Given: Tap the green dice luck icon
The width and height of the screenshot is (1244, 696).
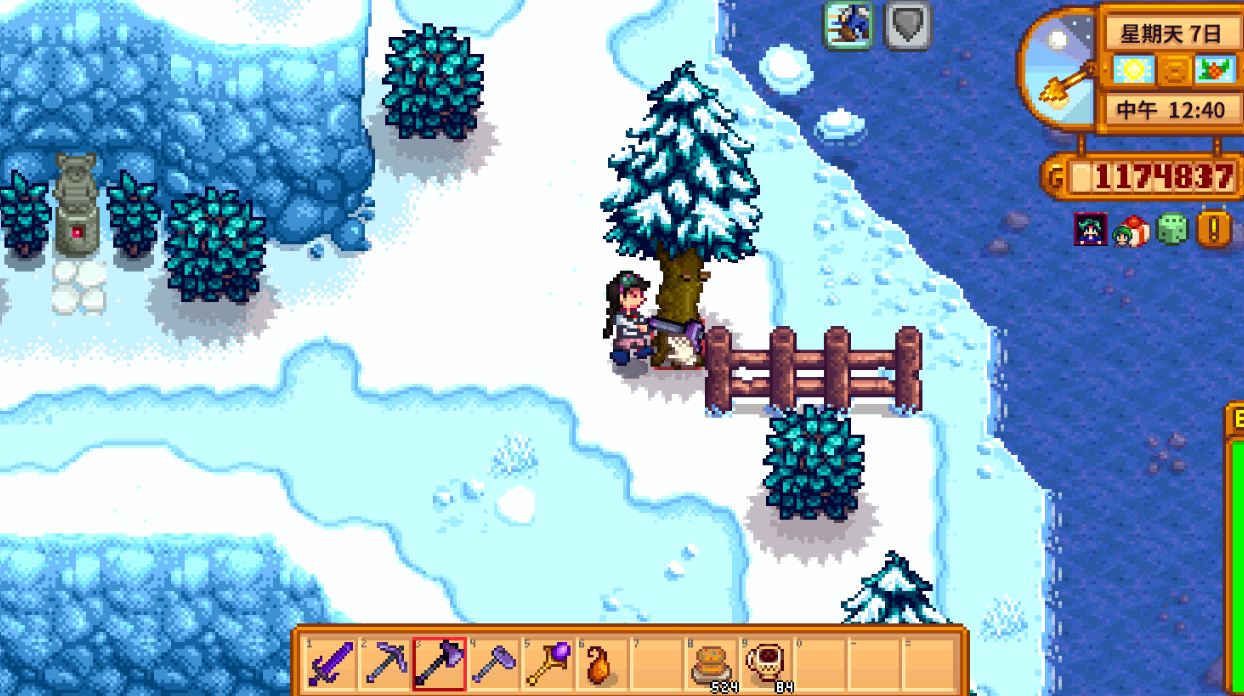Looking at the screenshot, I should [x=1171, y=231].
